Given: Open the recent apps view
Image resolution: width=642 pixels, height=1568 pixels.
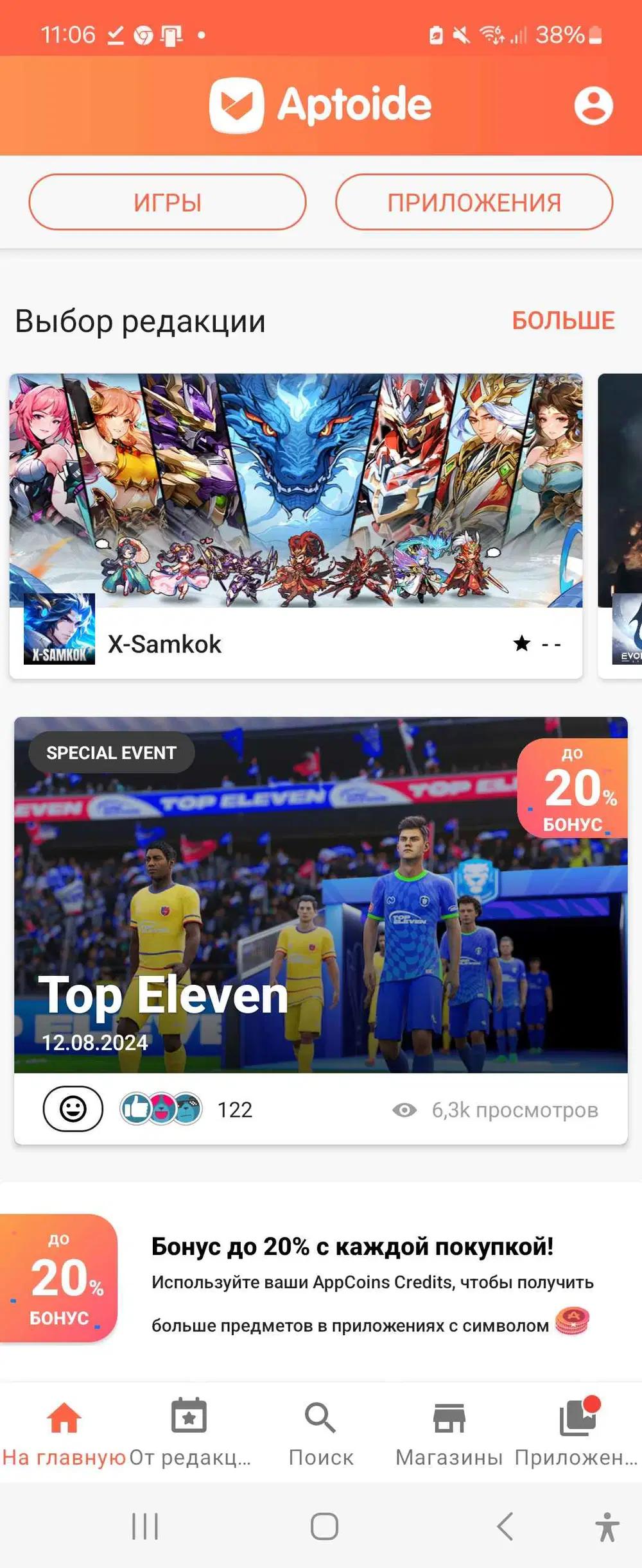Looking at the screenshot, I should point(145,1526).
